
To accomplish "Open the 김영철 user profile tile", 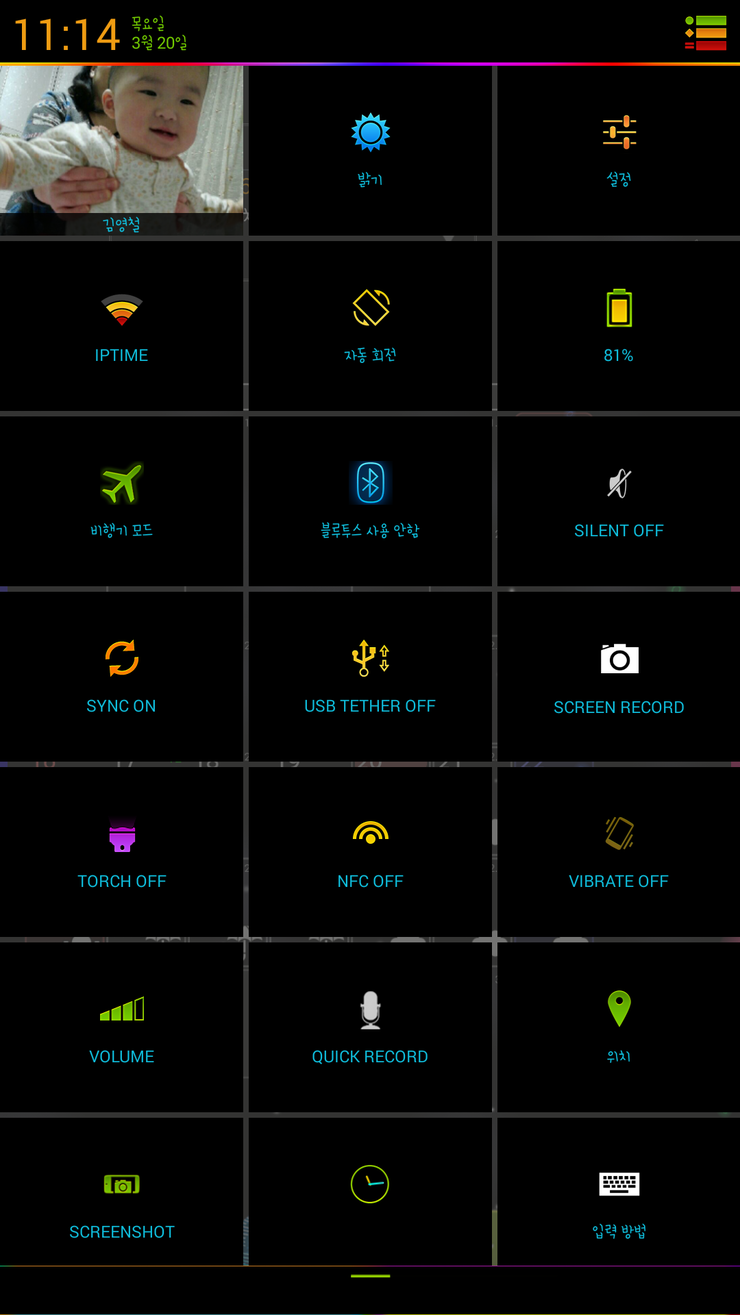I will point(121,150).
